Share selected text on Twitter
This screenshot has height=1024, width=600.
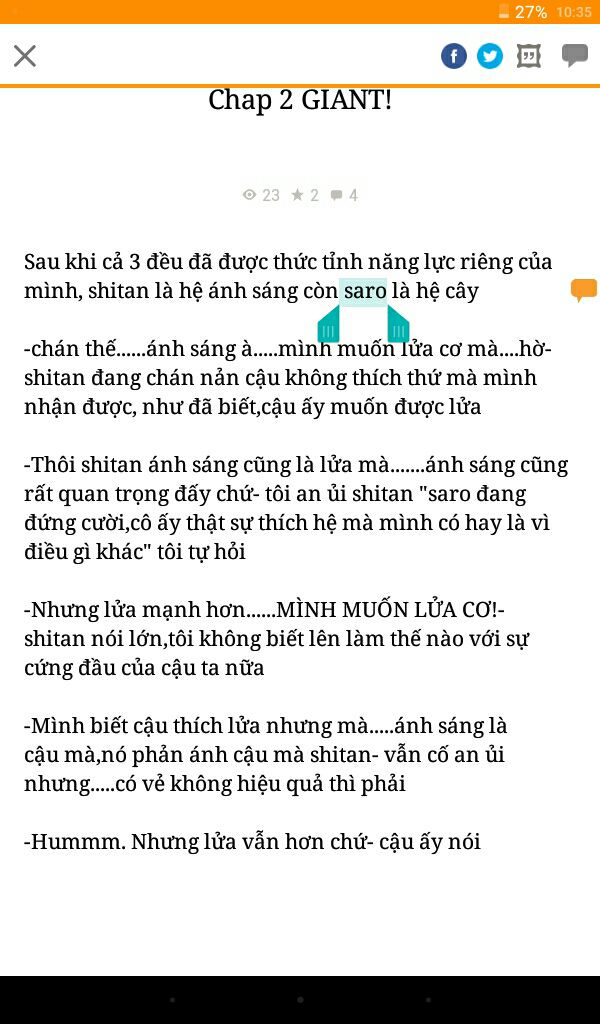(490, 56)
